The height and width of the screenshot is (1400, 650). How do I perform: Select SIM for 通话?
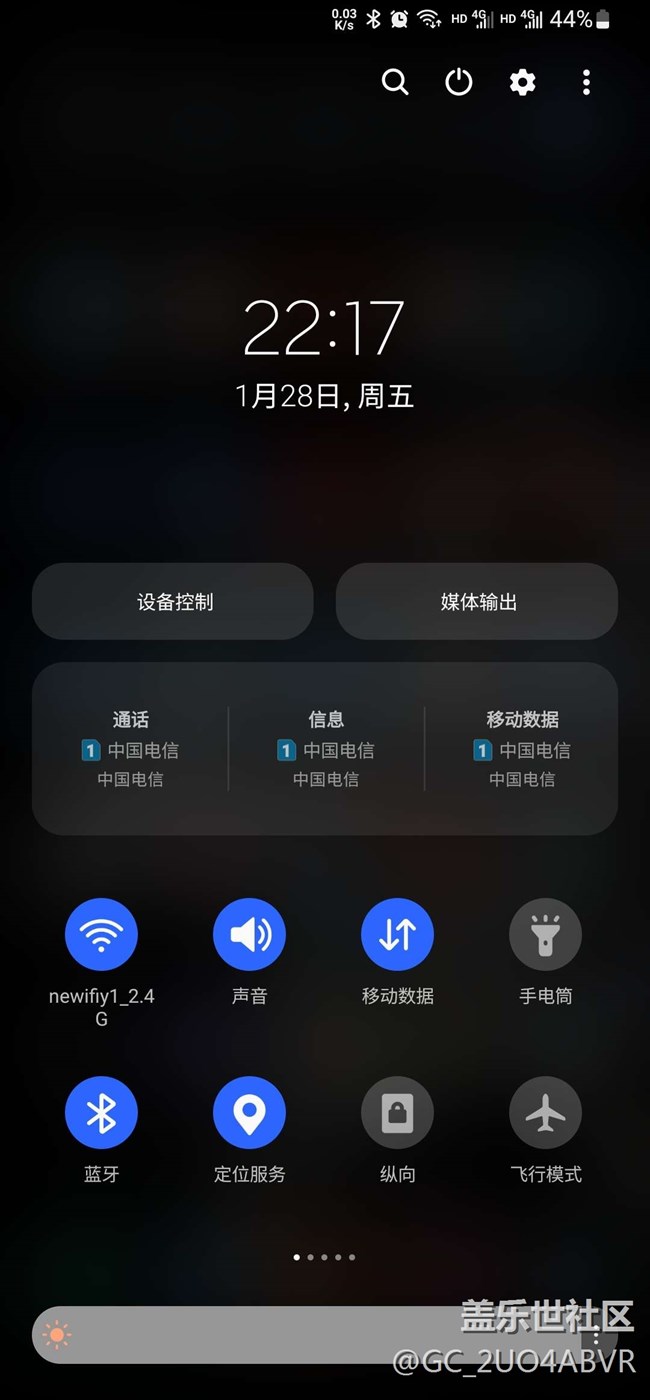click(x=130, y=748)
